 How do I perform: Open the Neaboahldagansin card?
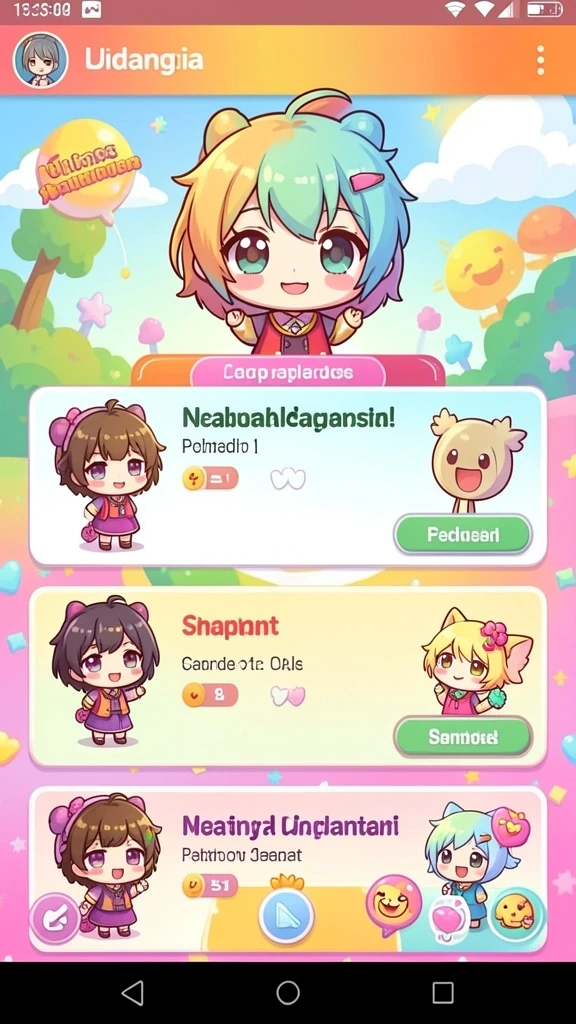click(288, 476)
